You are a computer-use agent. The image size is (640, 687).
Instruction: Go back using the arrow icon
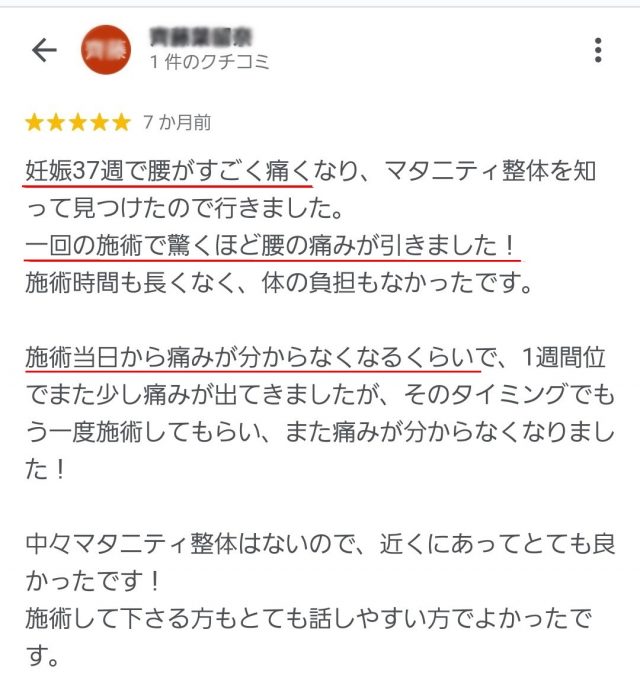point(44,50)
